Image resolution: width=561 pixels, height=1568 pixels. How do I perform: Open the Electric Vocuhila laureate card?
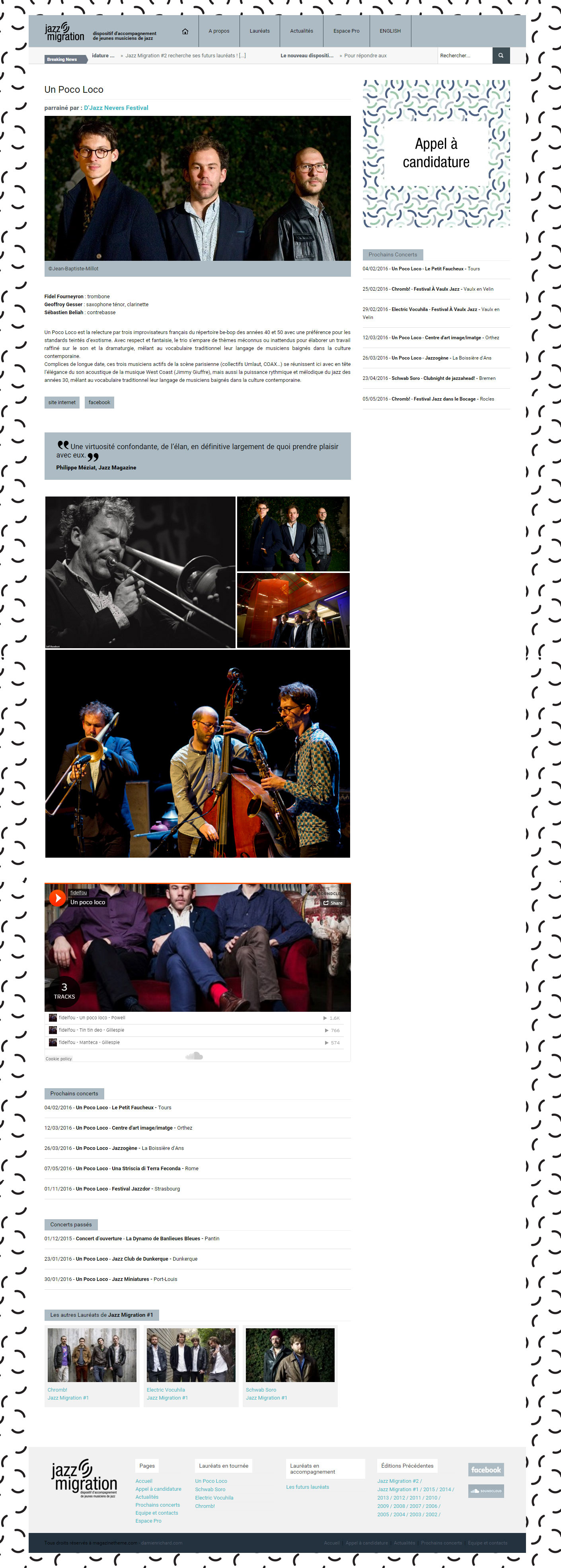tap(191, 1367)
